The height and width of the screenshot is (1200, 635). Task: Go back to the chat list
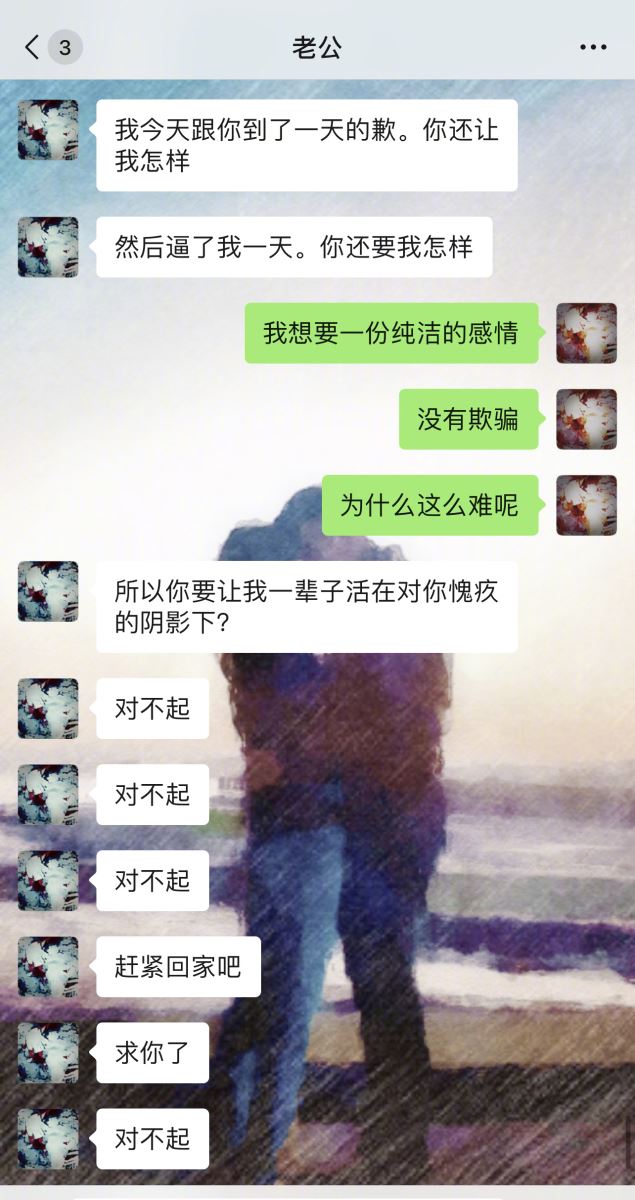click(34, 47)
